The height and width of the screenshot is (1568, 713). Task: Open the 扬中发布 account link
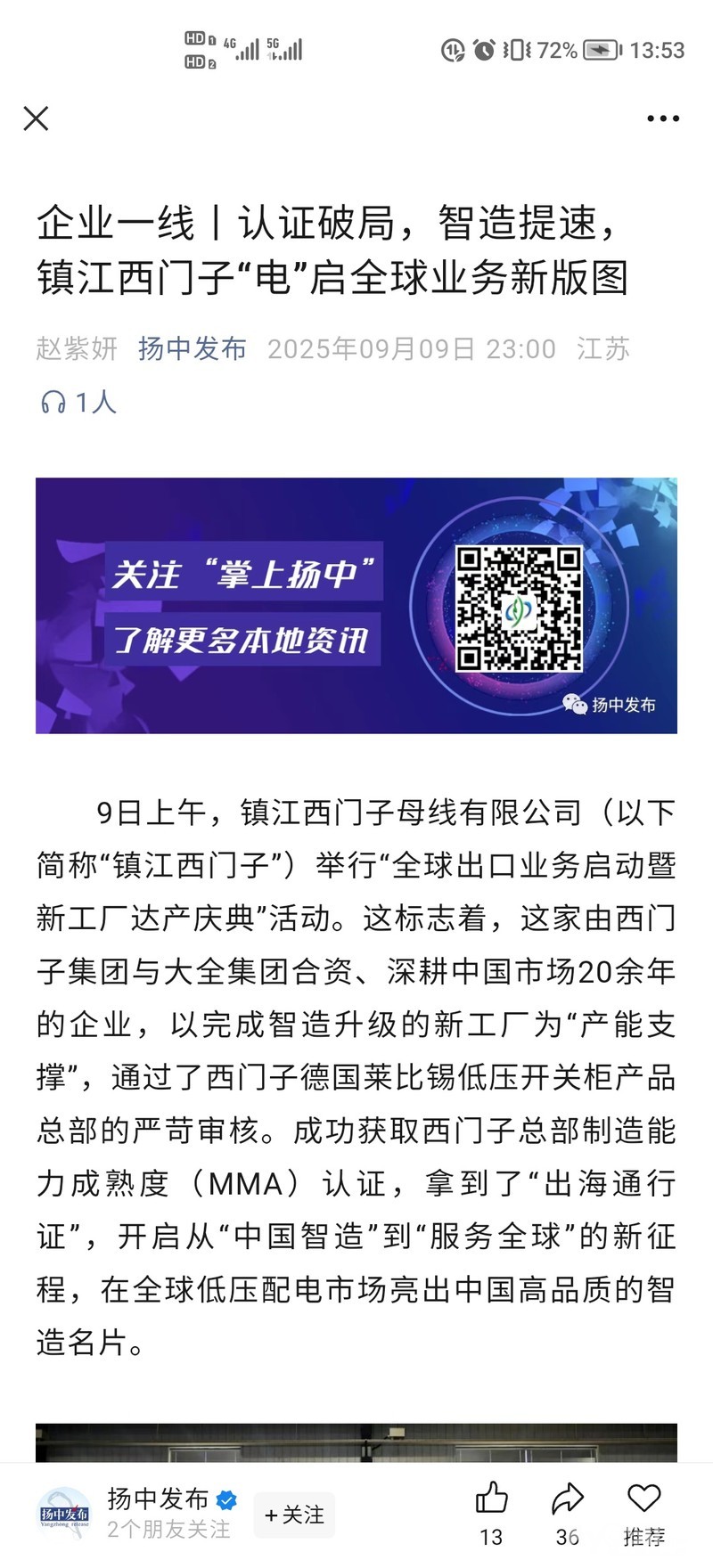[x=193, y=348]
